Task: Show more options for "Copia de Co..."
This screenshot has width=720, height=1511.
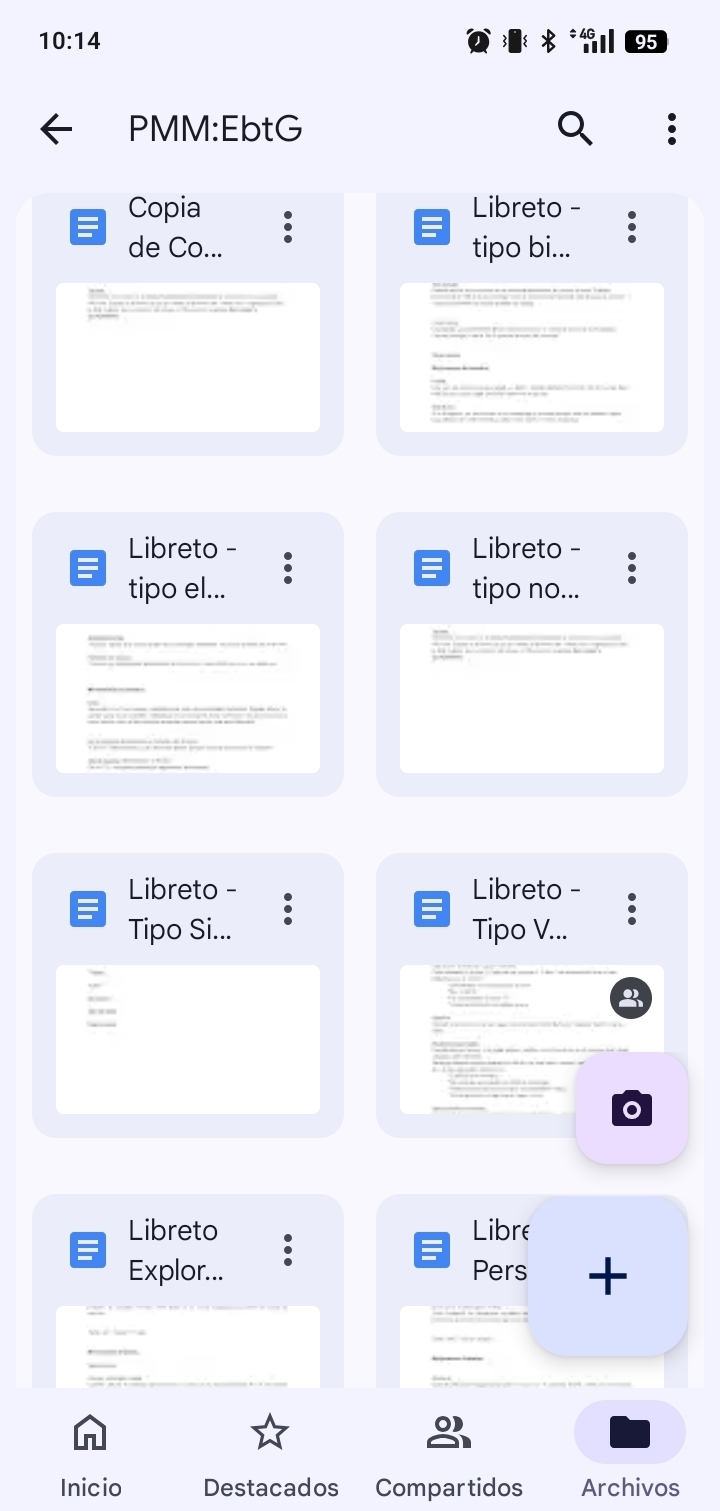Action: pyautogui.click(x=288, y=228)
